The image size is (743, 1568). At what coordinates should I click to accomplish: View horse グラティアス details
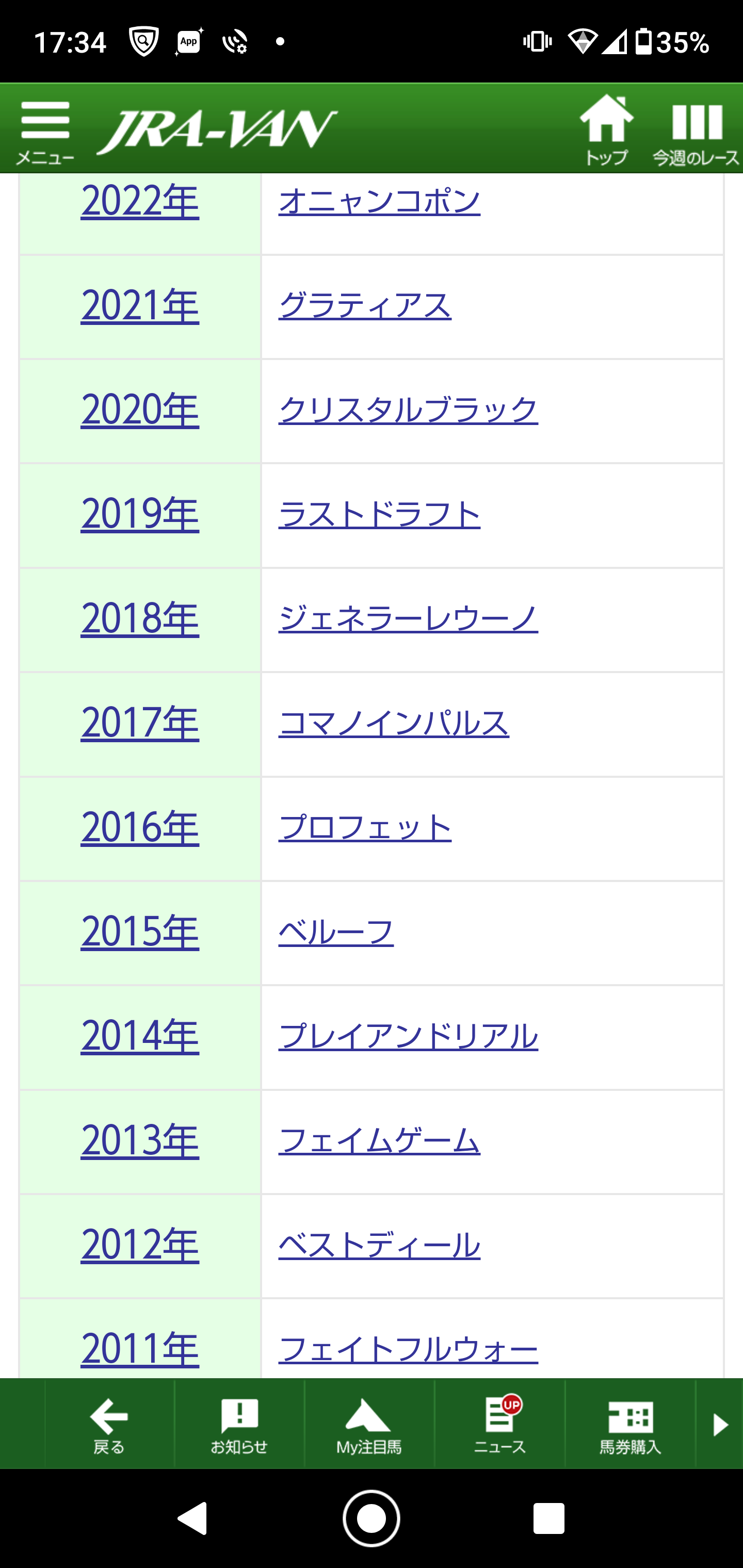364,305
